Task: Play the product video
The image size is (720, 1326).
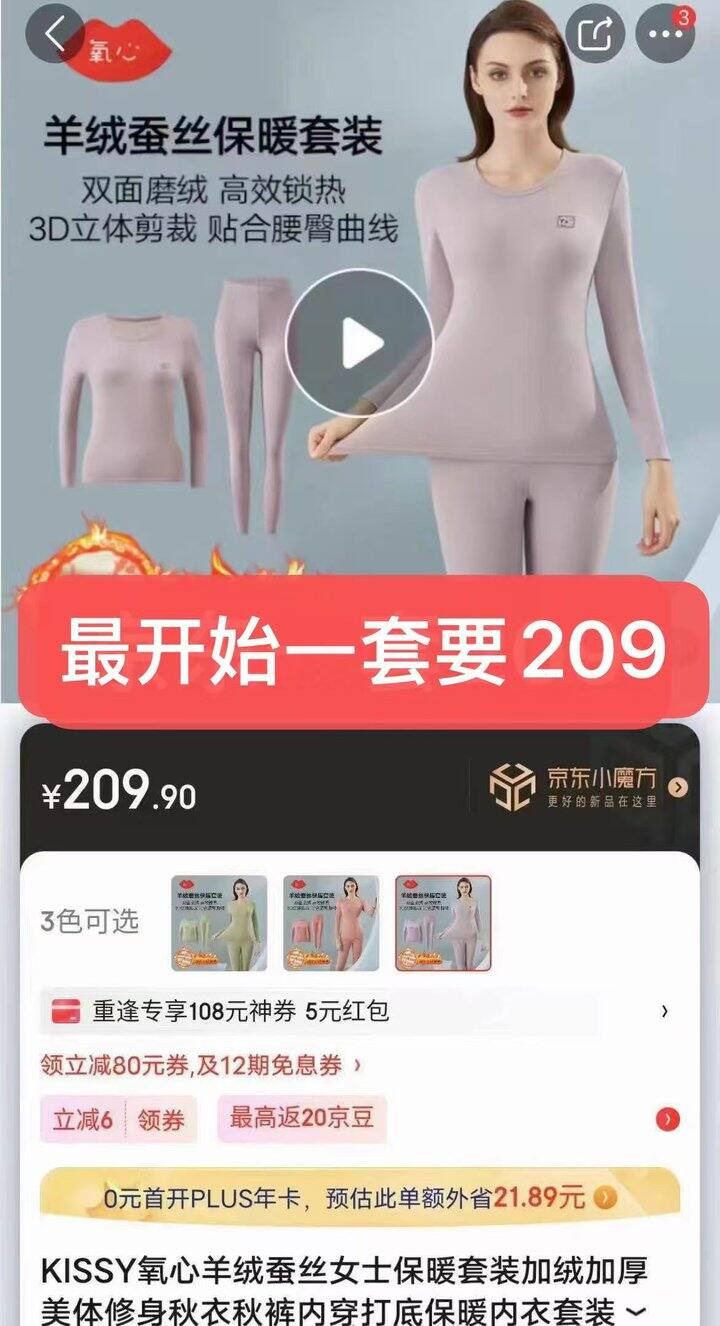Action: 360,343
